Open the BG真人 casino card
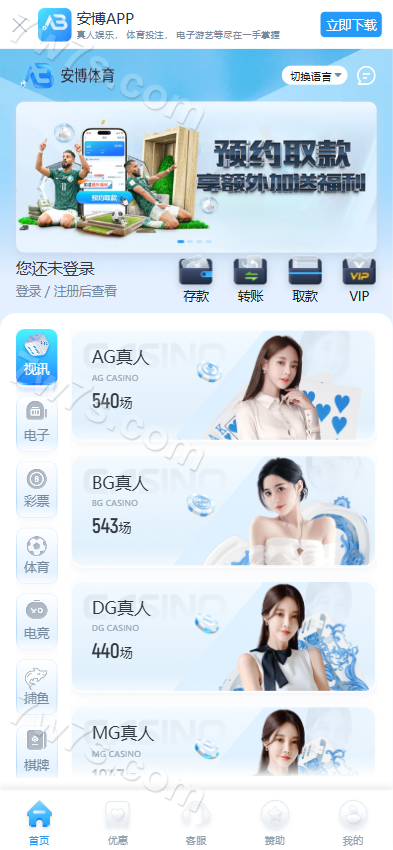This screenshot has height=850, width=393. click(223, 511)
